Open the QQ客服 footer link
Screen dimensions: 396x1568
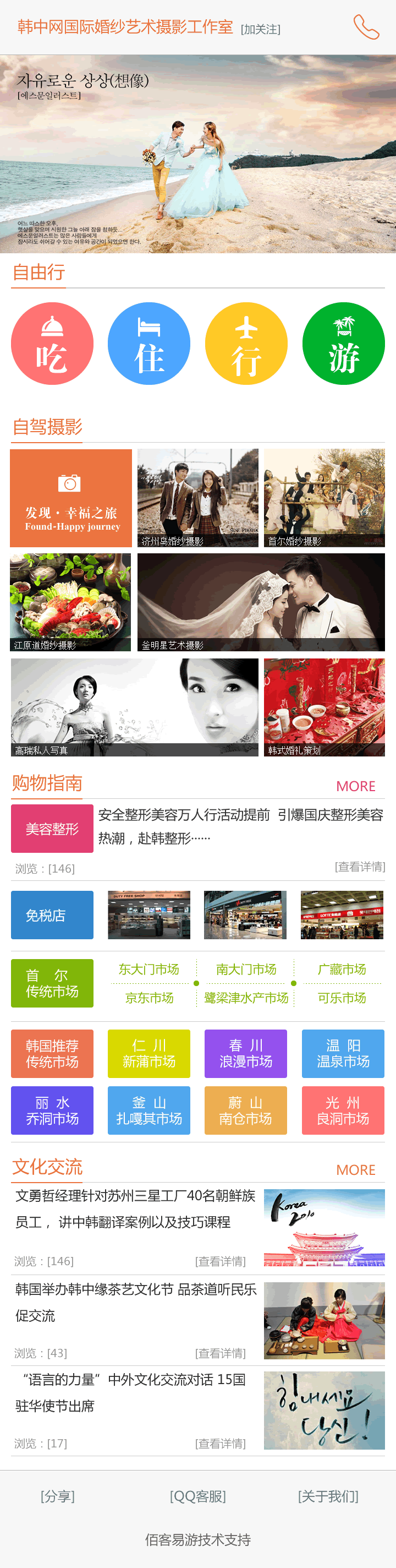coord(197,1496)
